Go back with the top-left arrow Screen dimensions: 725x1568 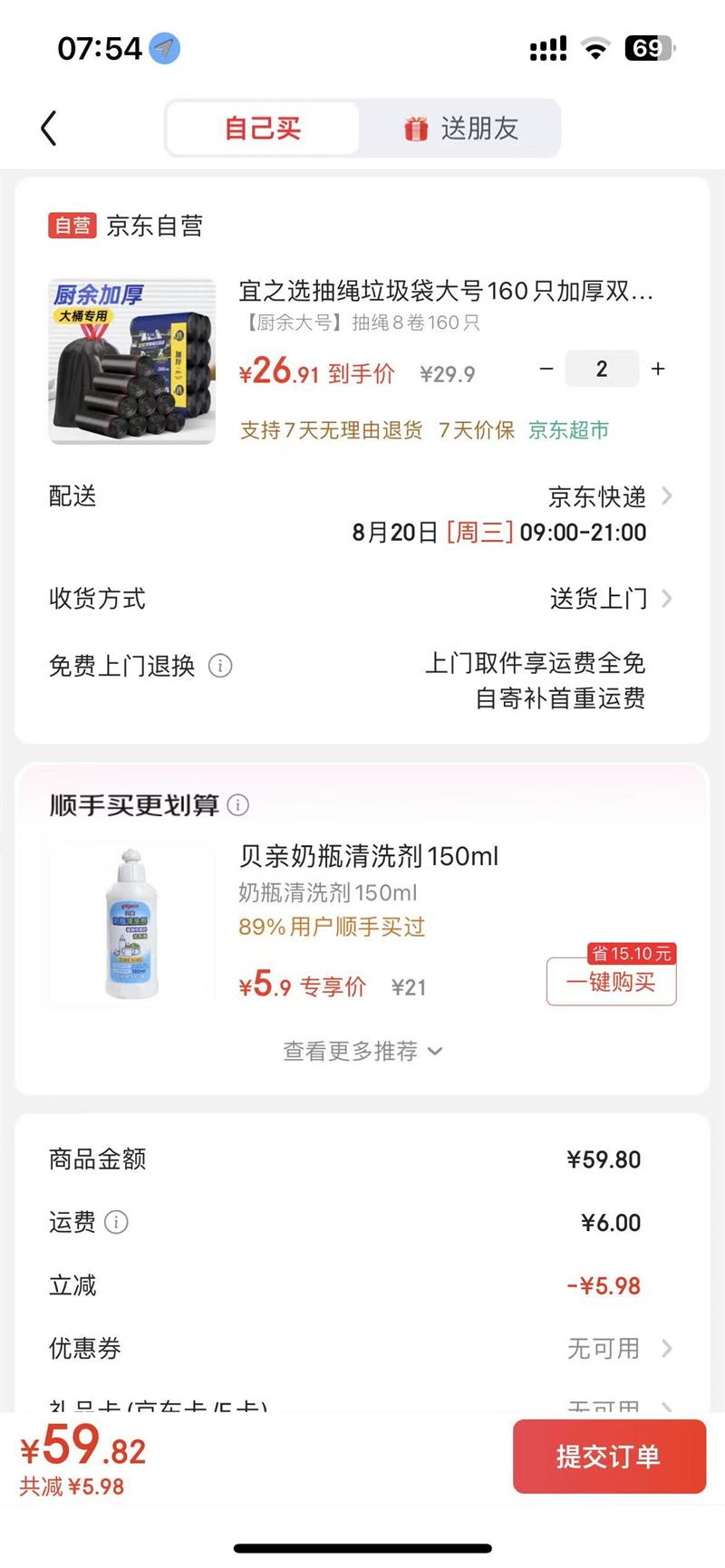(x=49, y=129)
